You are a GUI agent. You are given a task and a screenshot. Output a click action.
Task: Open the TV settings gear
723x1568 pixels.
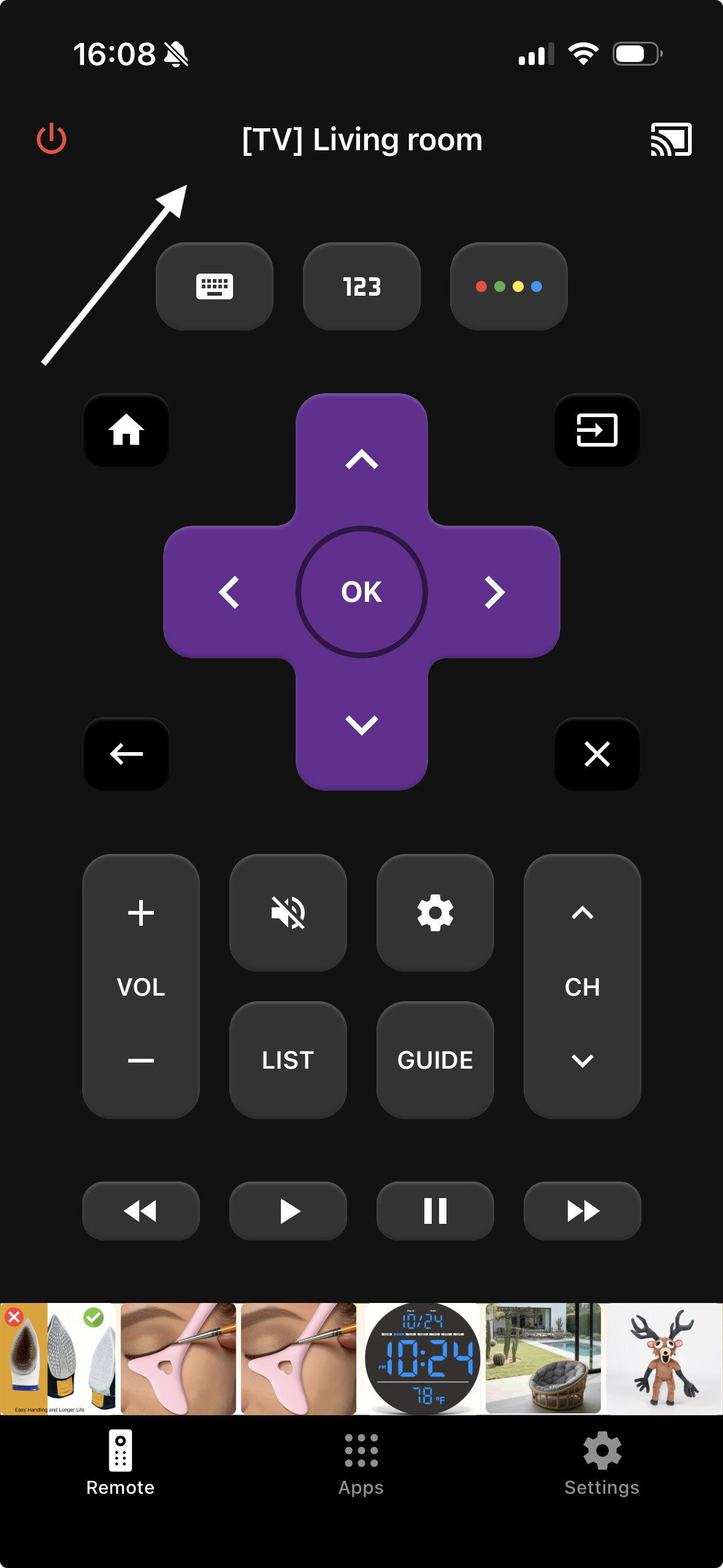click(x=435, y=913)
